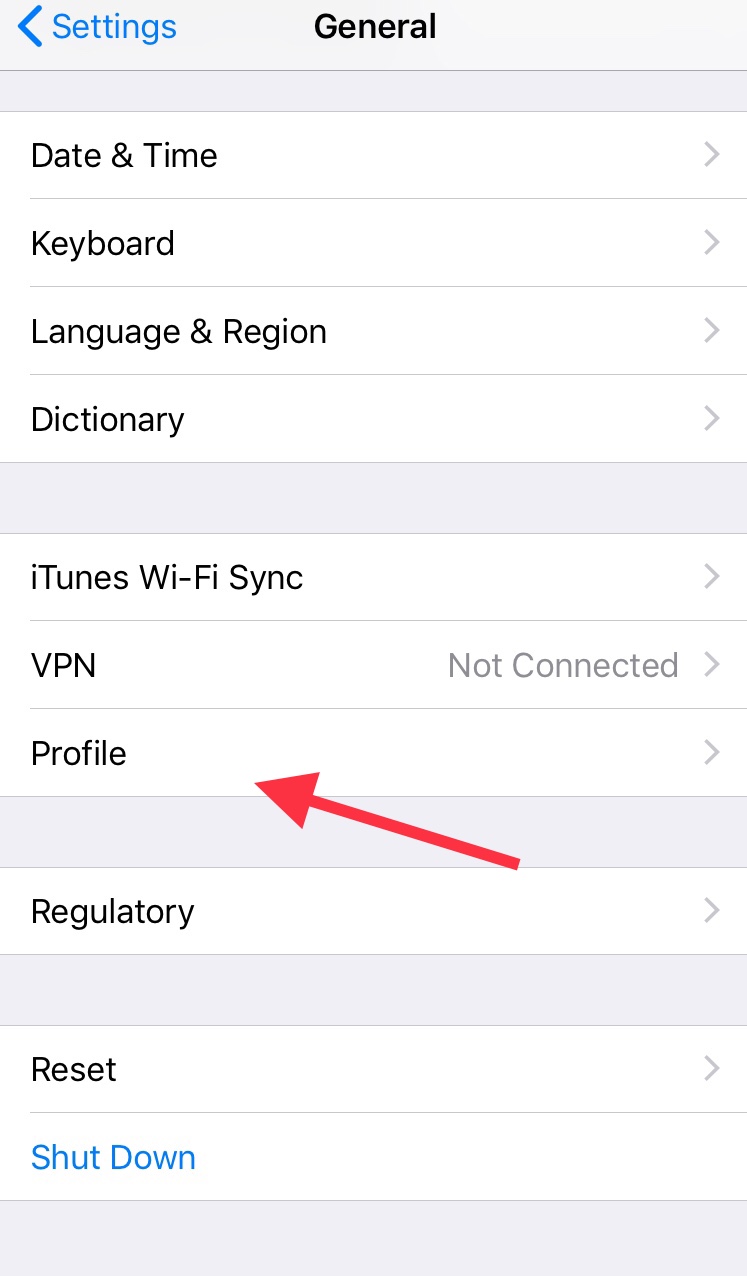Open the Profile row
The height and width of the screenshot is (1276, 747).
pos(373,753)
